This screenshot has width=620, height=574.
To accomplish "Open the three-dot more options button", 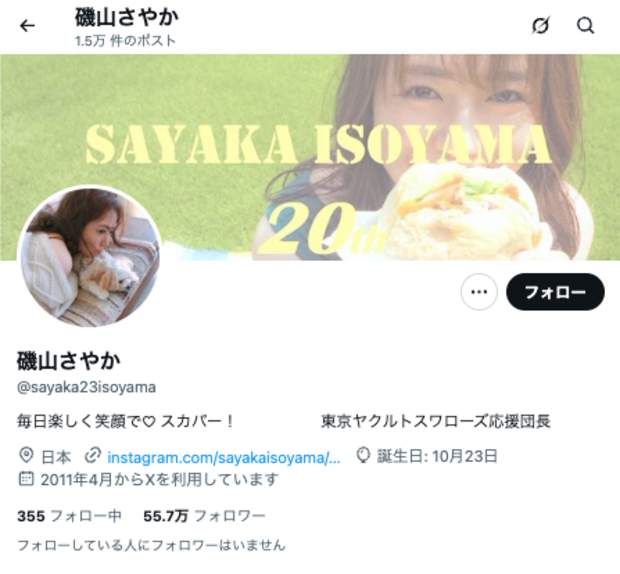I will point(479,292).
